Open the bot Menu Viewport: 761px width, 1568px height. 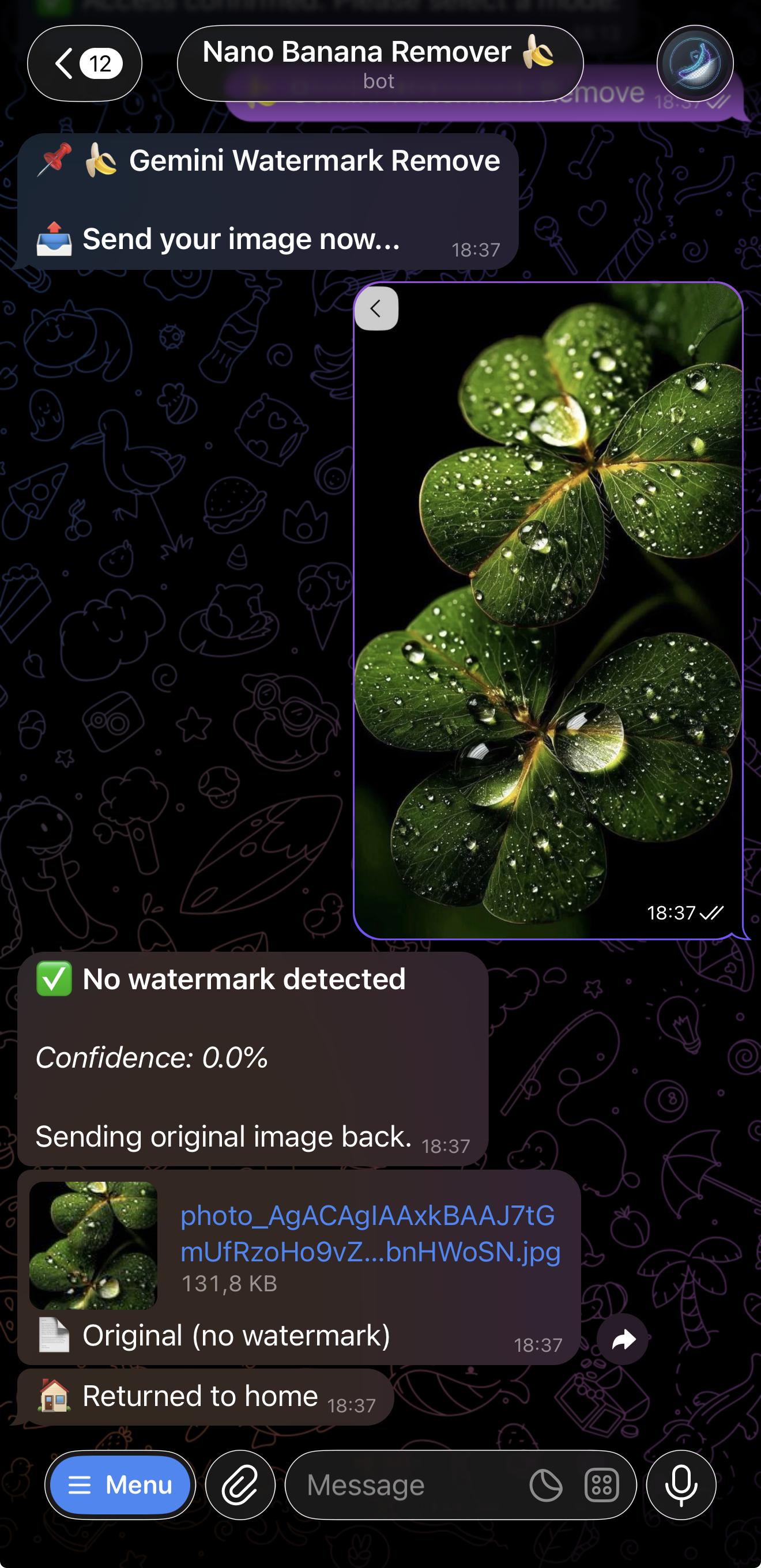[120, 1485]
